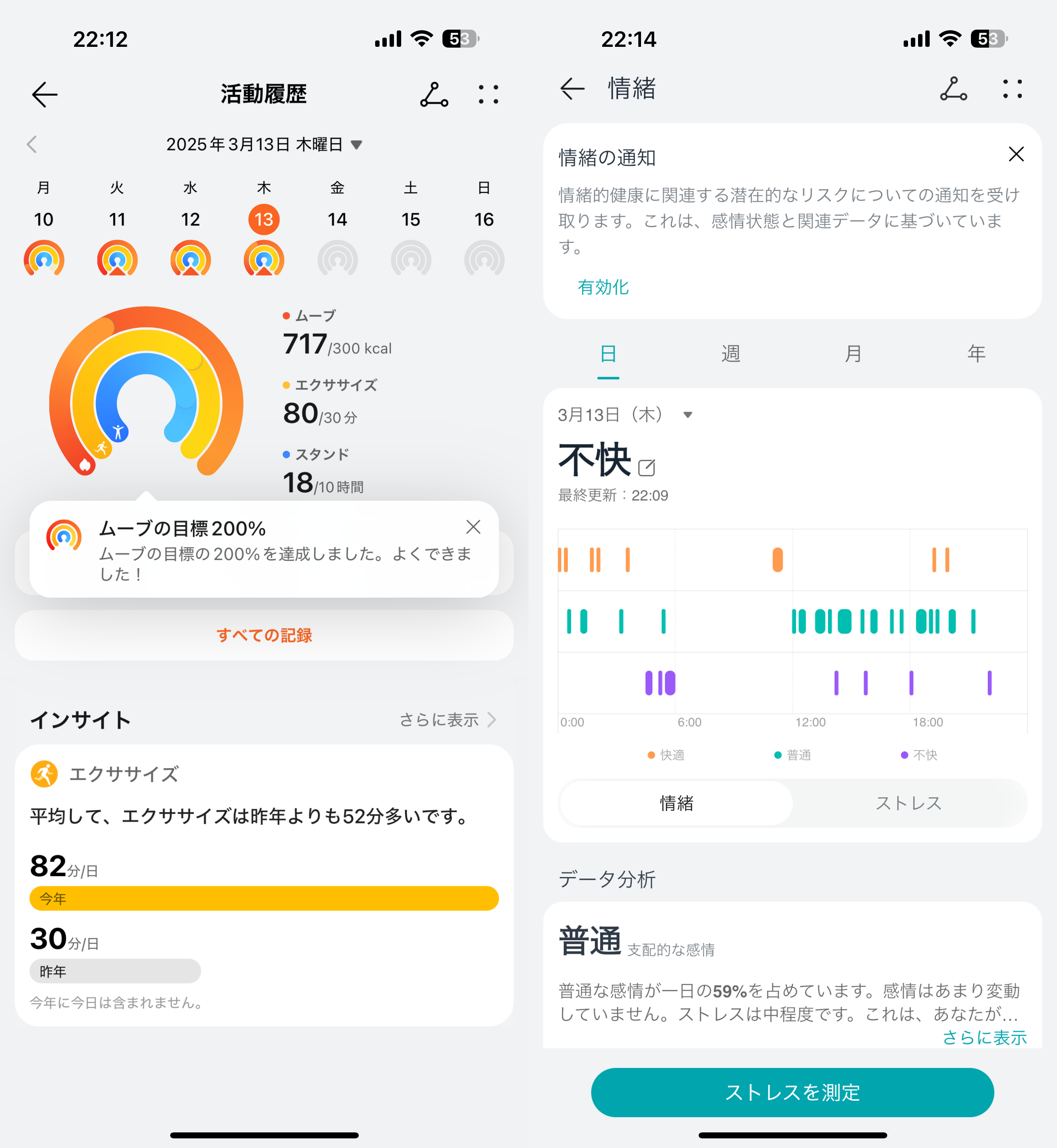Close the 情緒の通知 card
1057x1148 pixels.
click(x=1016, y=154)
